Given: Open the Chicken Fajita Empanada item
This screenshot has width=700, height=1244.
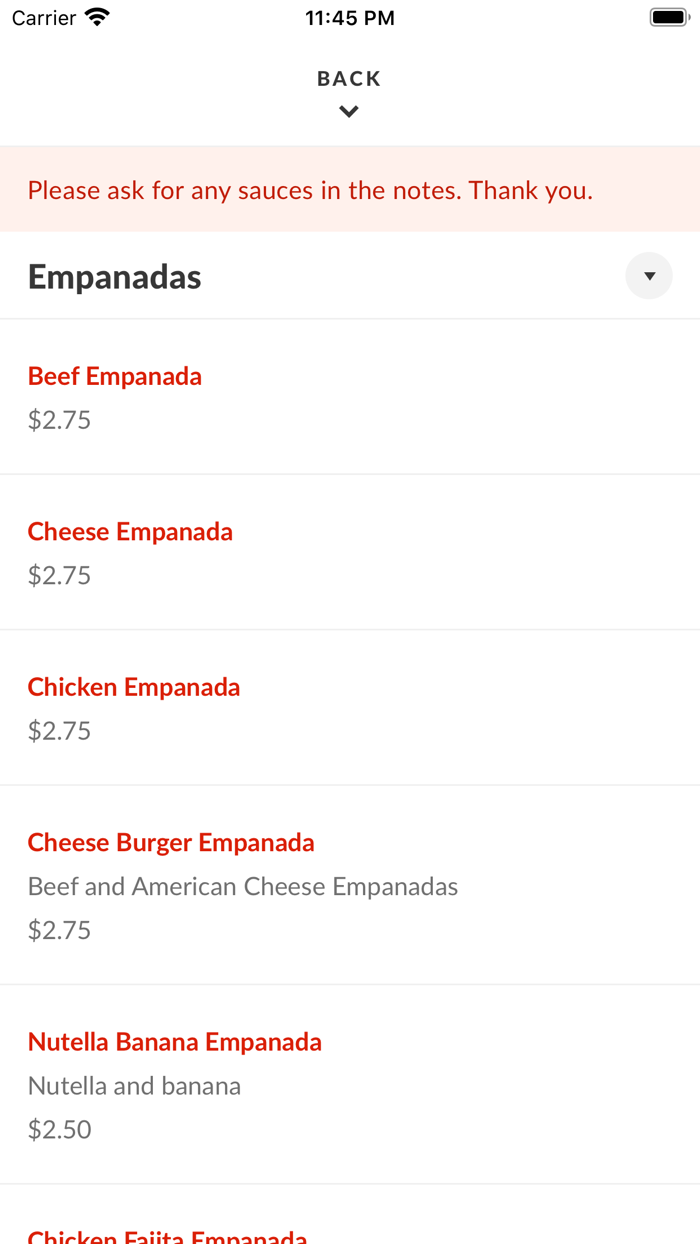Looking at the screenshot, I should point(167,1236).
